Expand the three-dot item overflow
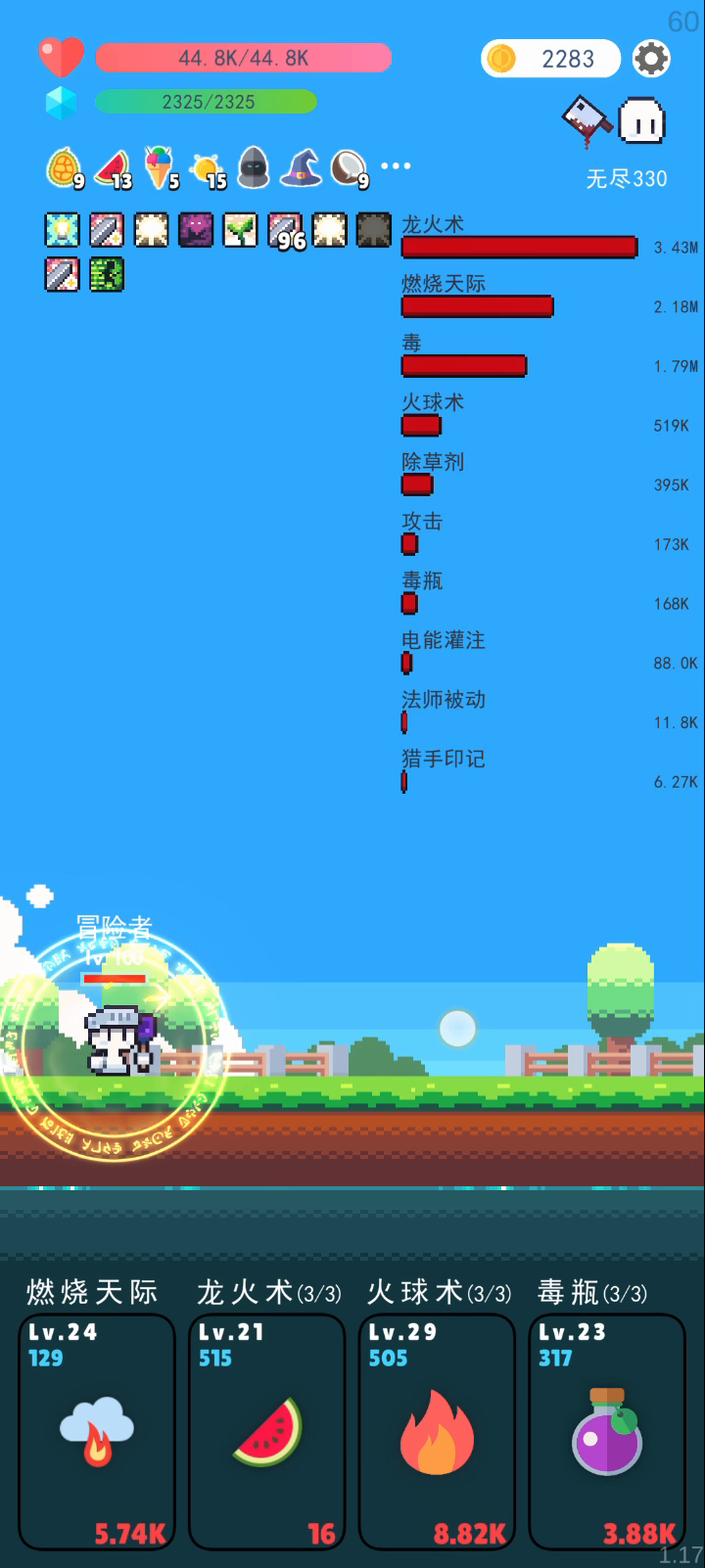The height and width of the screenshot is (1568, 705). [396, 165]
